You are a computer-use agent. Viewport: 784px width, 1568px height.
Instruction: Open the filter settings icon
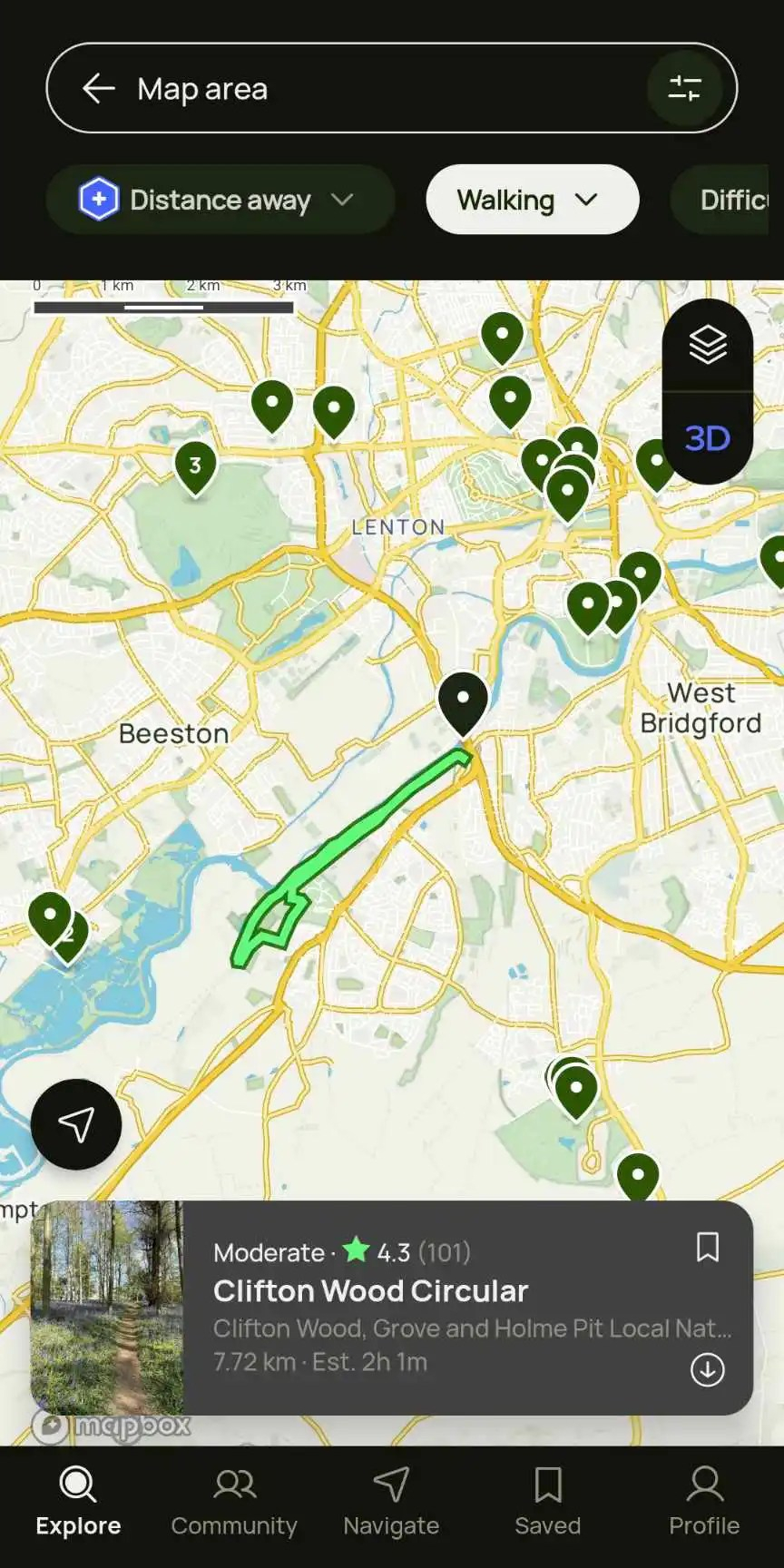point(685,89)
